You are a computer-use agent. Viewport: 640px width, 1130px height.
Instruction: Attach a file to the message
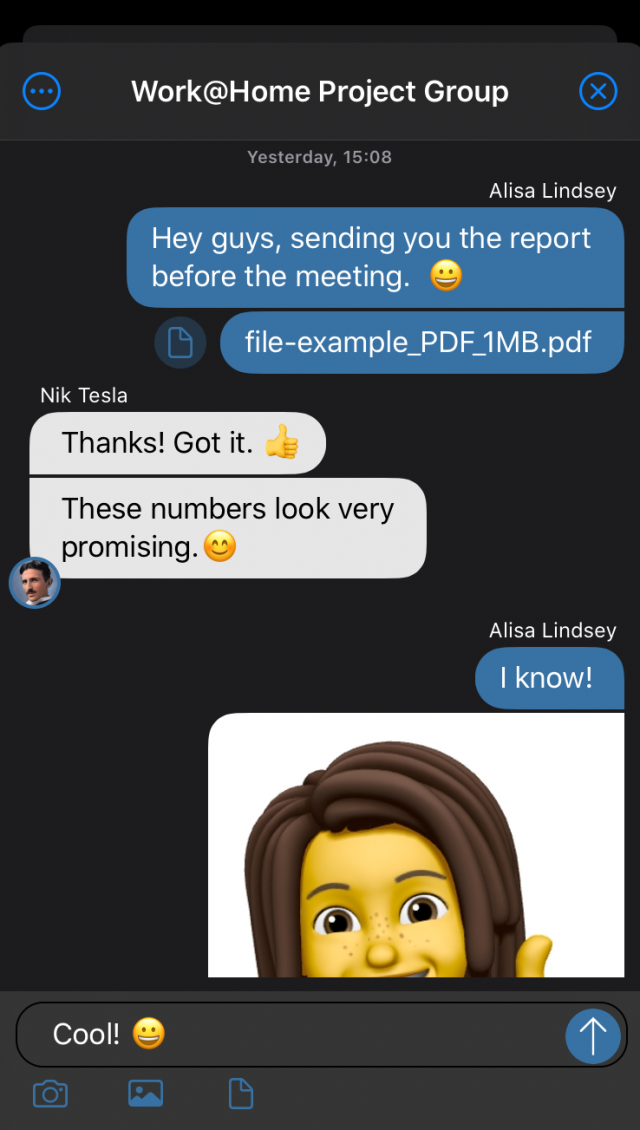click(241, 1094)
